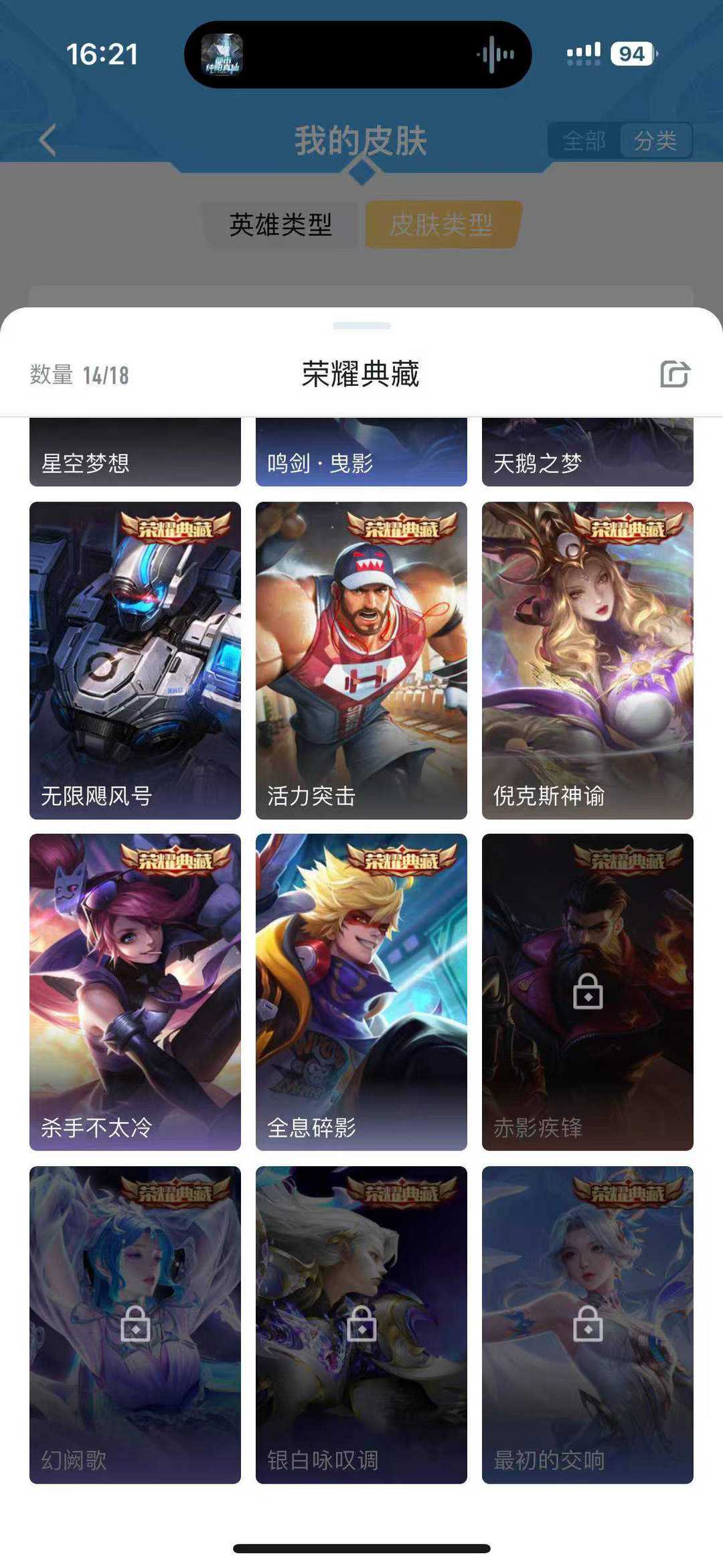This screenshot has height=1568, width=723.
Task: Switch to the 分类 view
Action: pyautogui.click(x=655, y=141)
